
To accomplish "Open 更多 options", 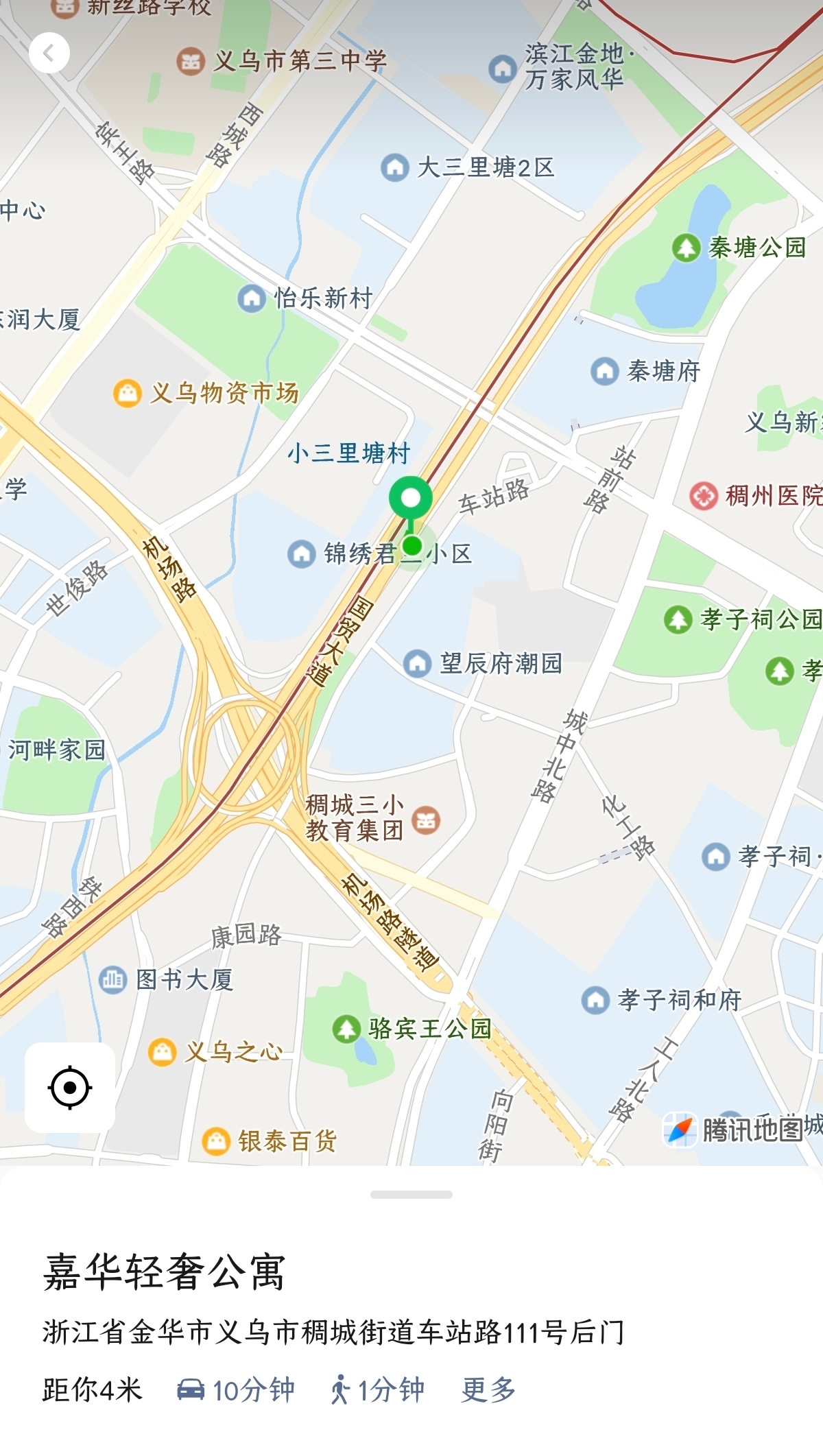I will coord(488,1390).
